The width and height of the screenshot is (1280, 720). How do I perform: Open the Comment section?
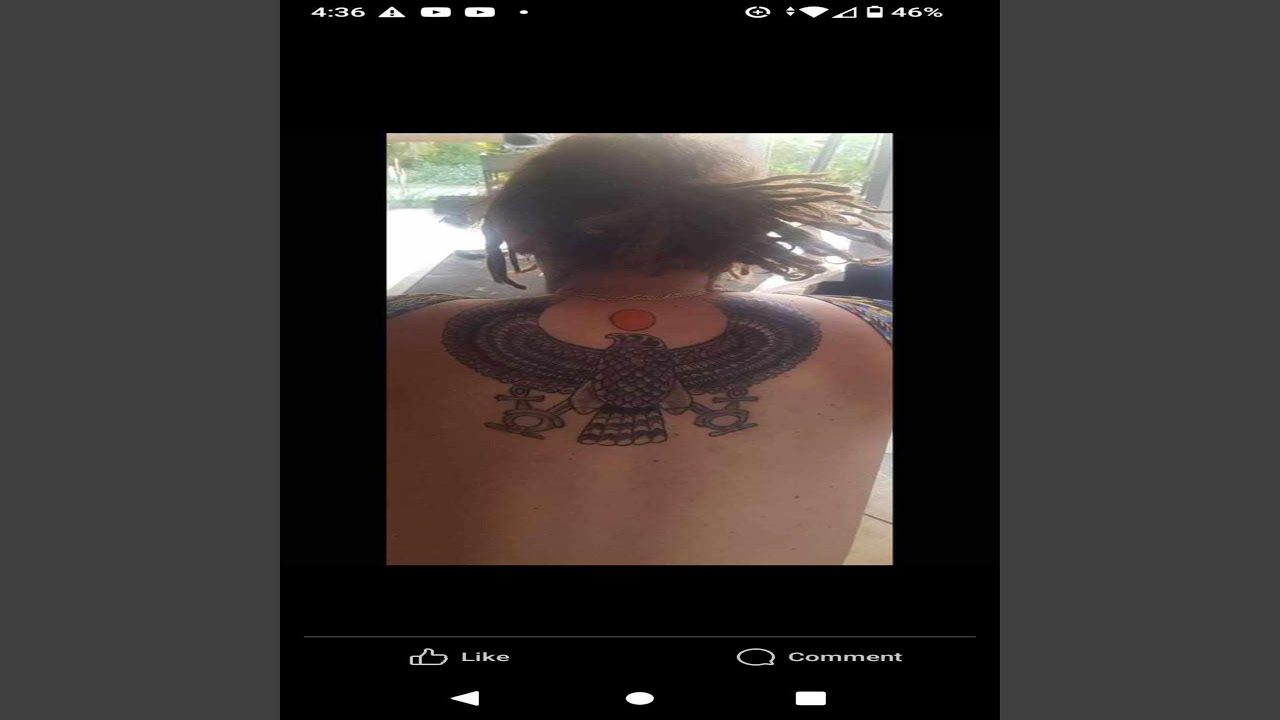pyautogui.click(x=820, y=657)
